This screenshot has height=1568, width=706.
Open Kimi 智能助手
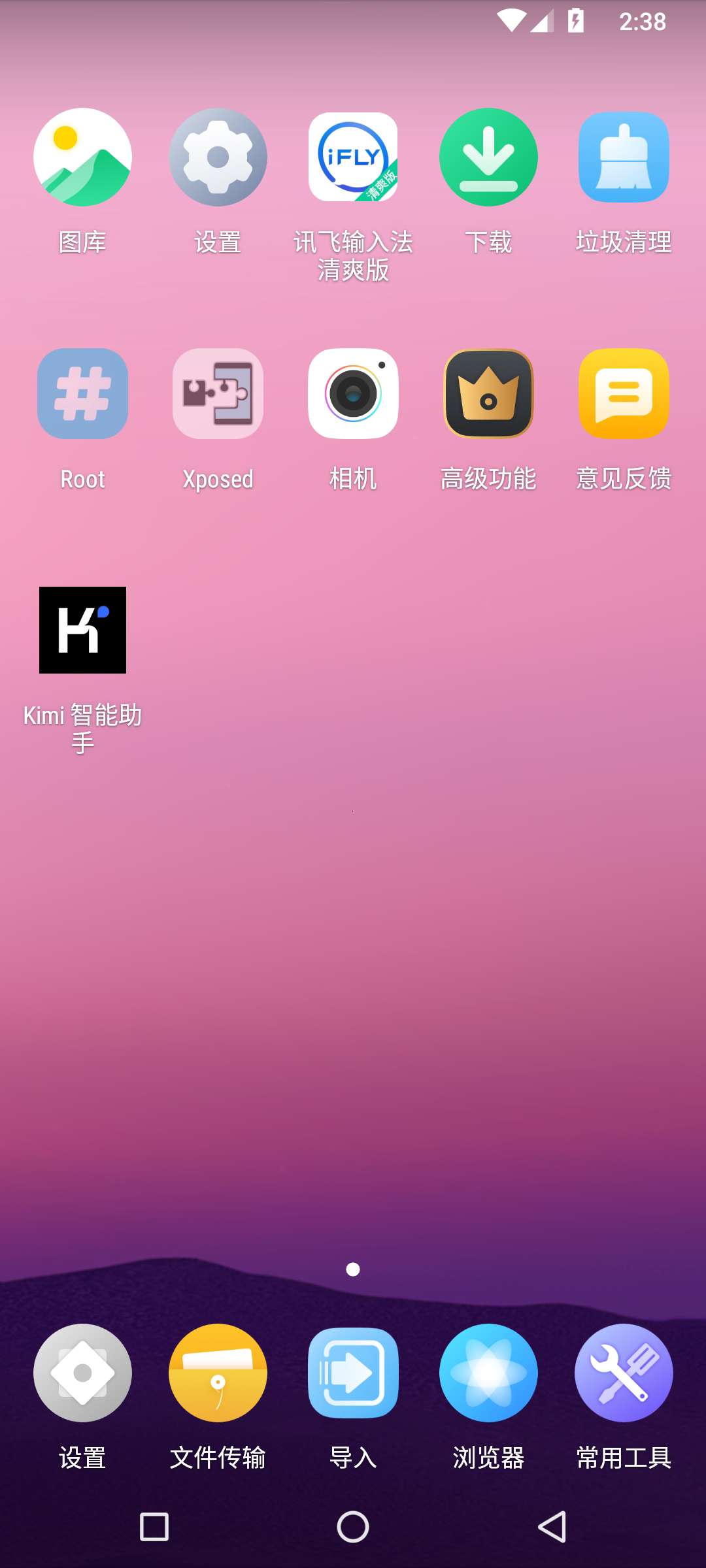[x=82, y=630]
